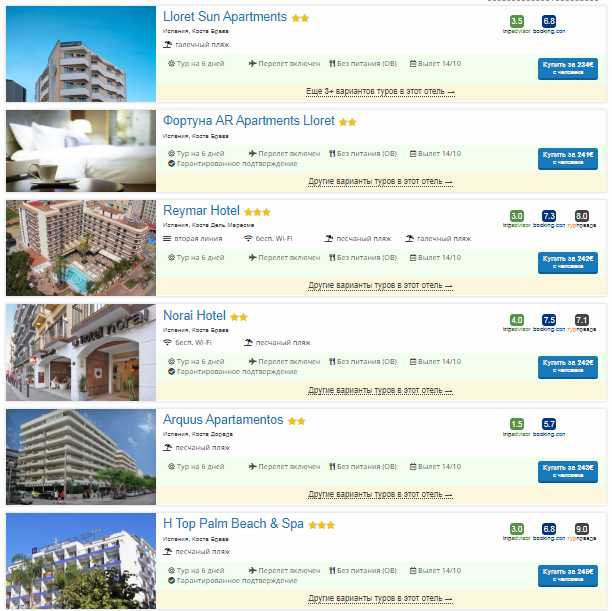Open Norai Hotel title link
The width and height of the screenshot is (612, 611).
pos(194,316)
